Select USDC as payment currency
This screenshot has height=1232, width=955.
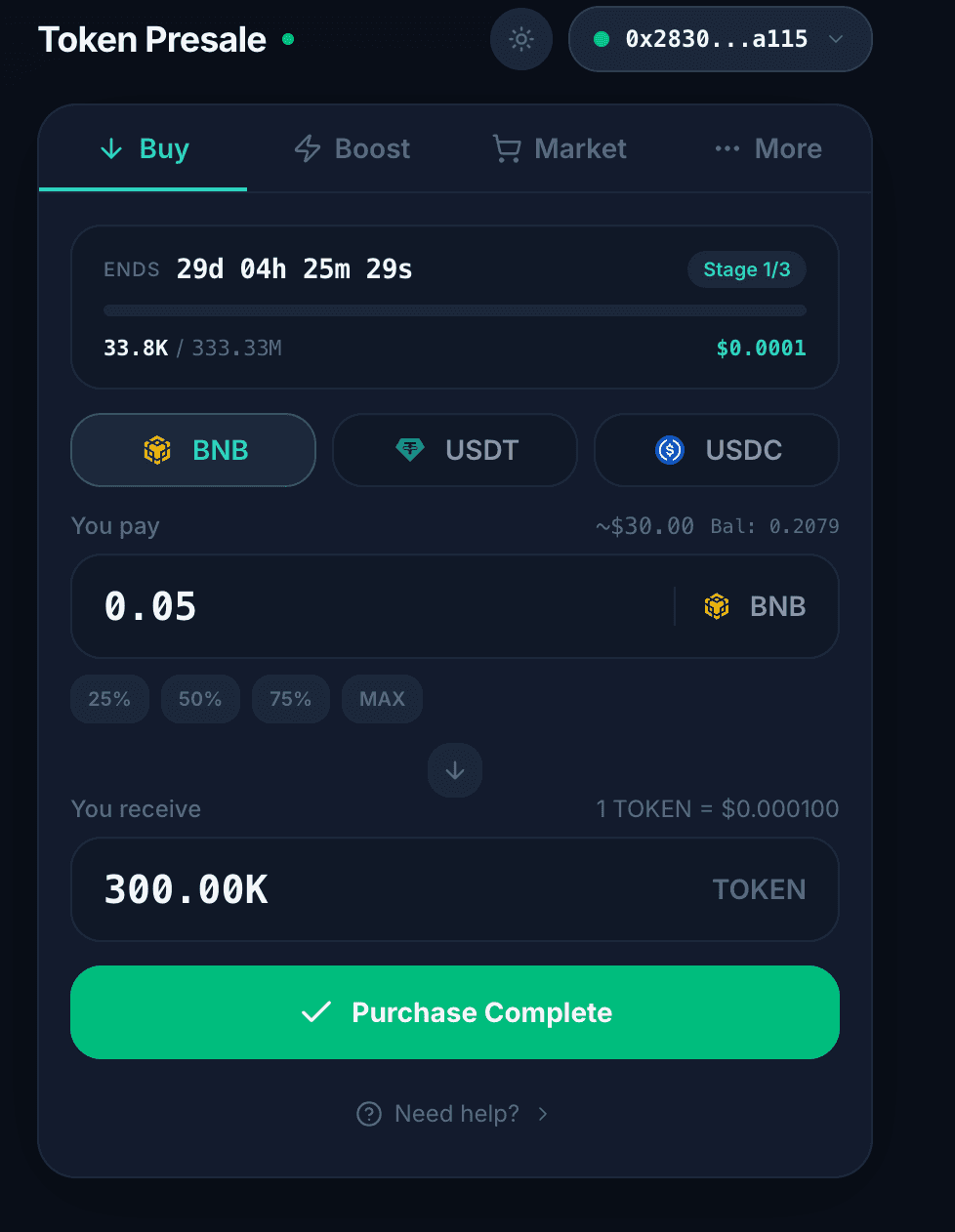point(717,450)
